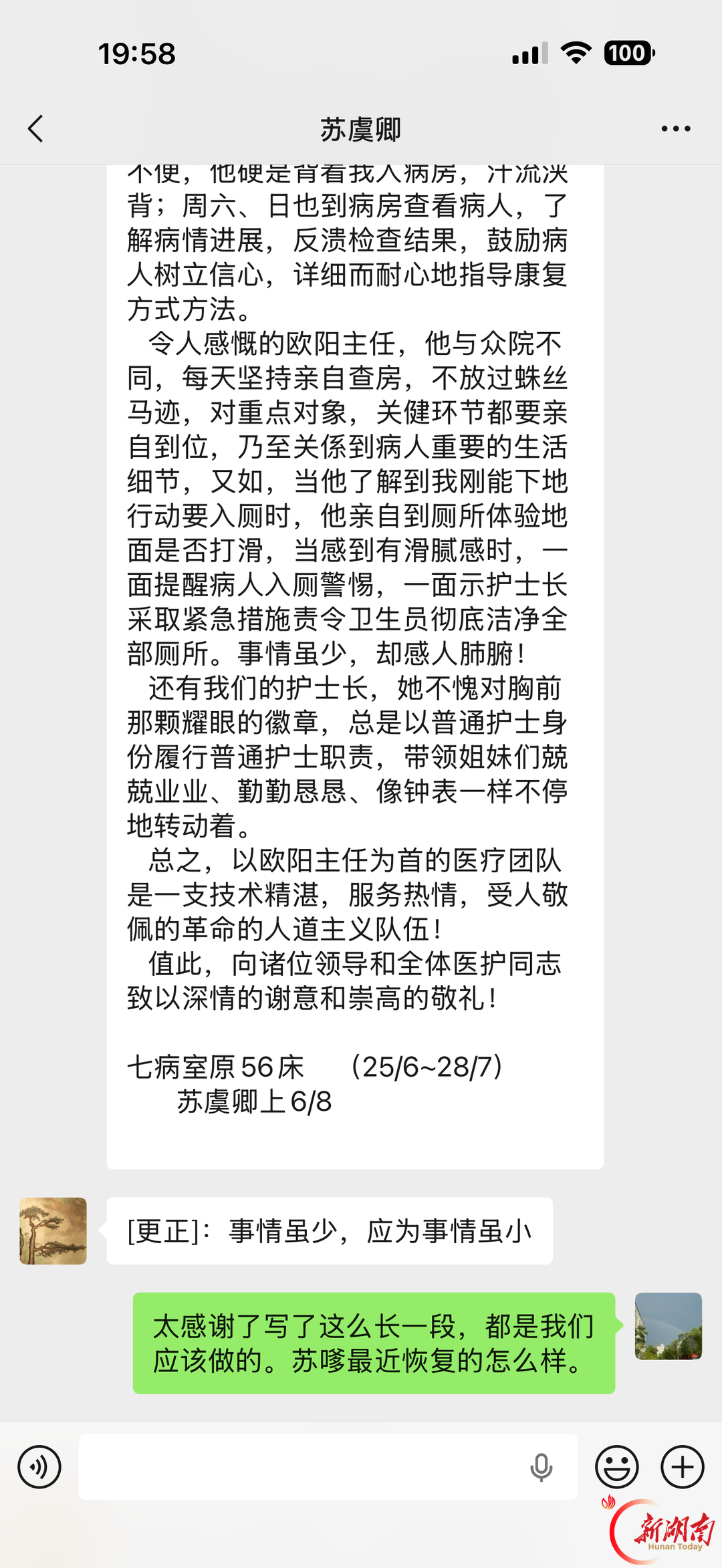Tap the microphone icon in input field

pos(541,1468)
